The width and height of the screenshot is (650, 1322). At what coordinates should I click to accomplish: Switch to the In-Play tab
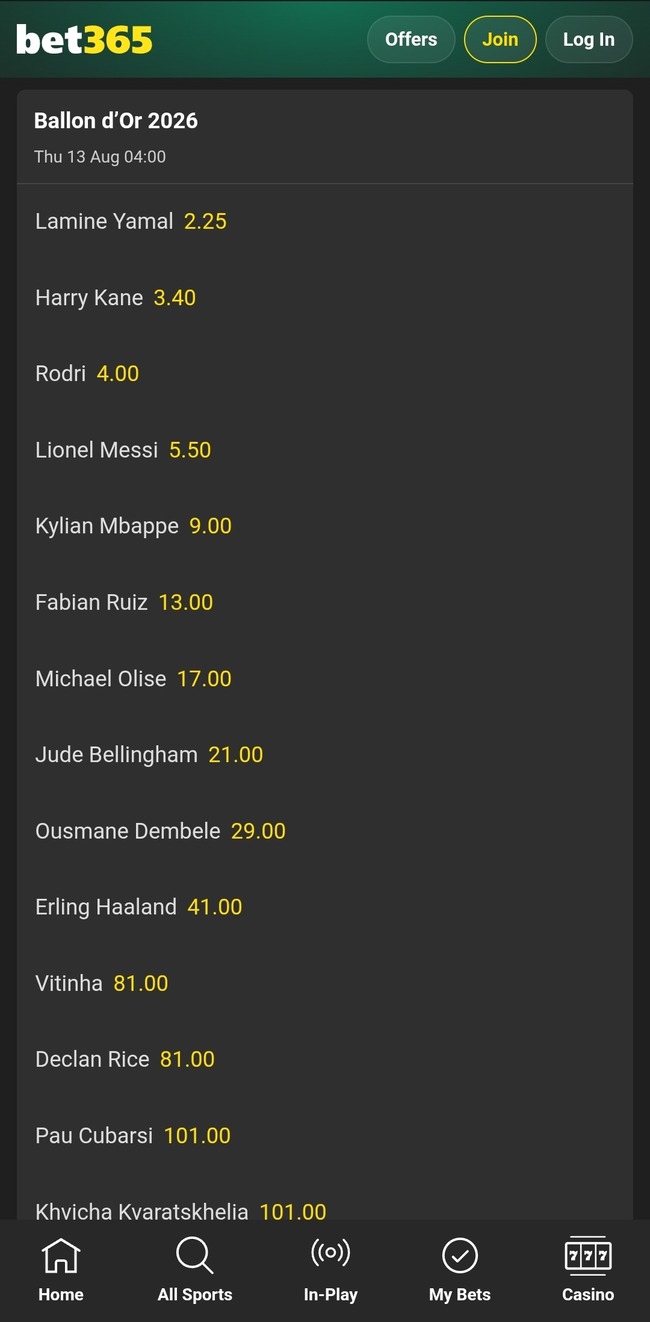(x=330, y=1270)
